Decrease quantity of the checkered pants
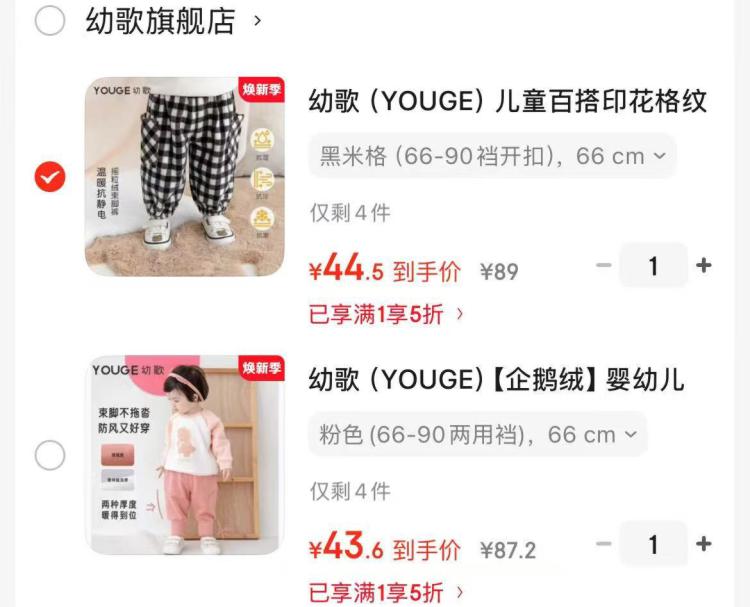This screenshot has height=607, width=750. (603, 266)
